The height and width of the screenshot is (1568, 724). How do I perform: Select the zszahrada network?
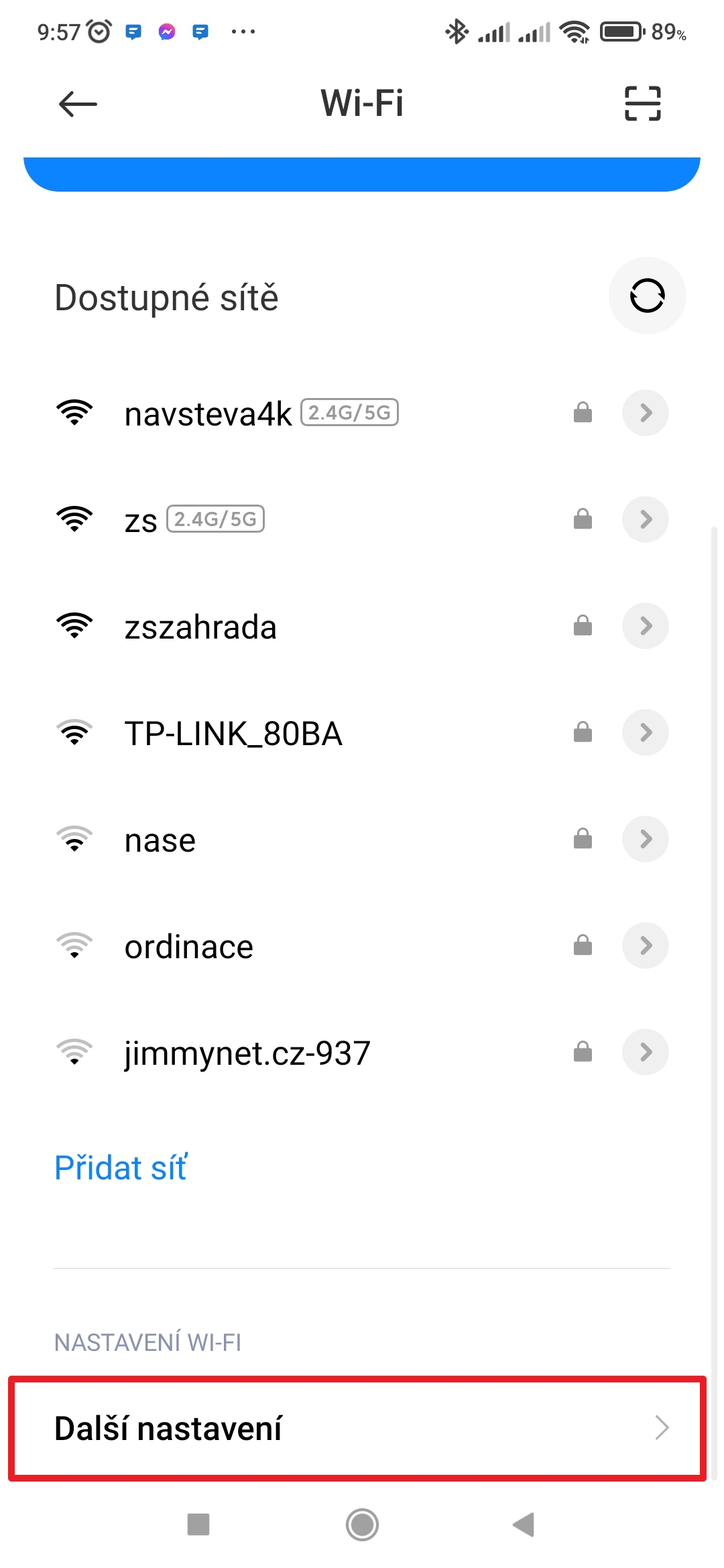click(200, 627)
